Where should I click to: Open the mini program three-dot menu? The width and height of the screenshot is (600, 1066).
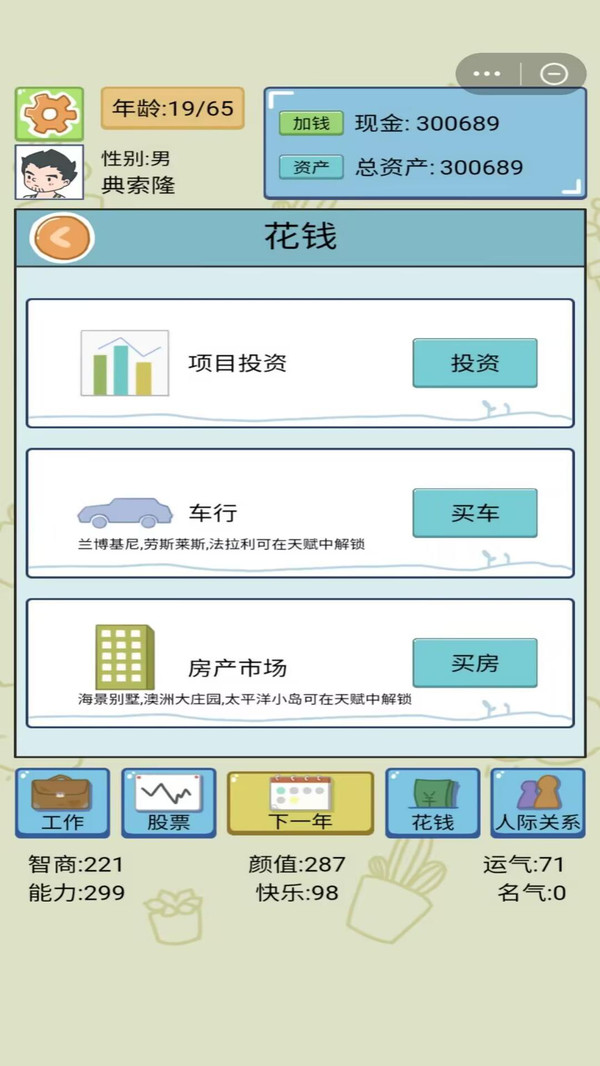pos(487,73)
